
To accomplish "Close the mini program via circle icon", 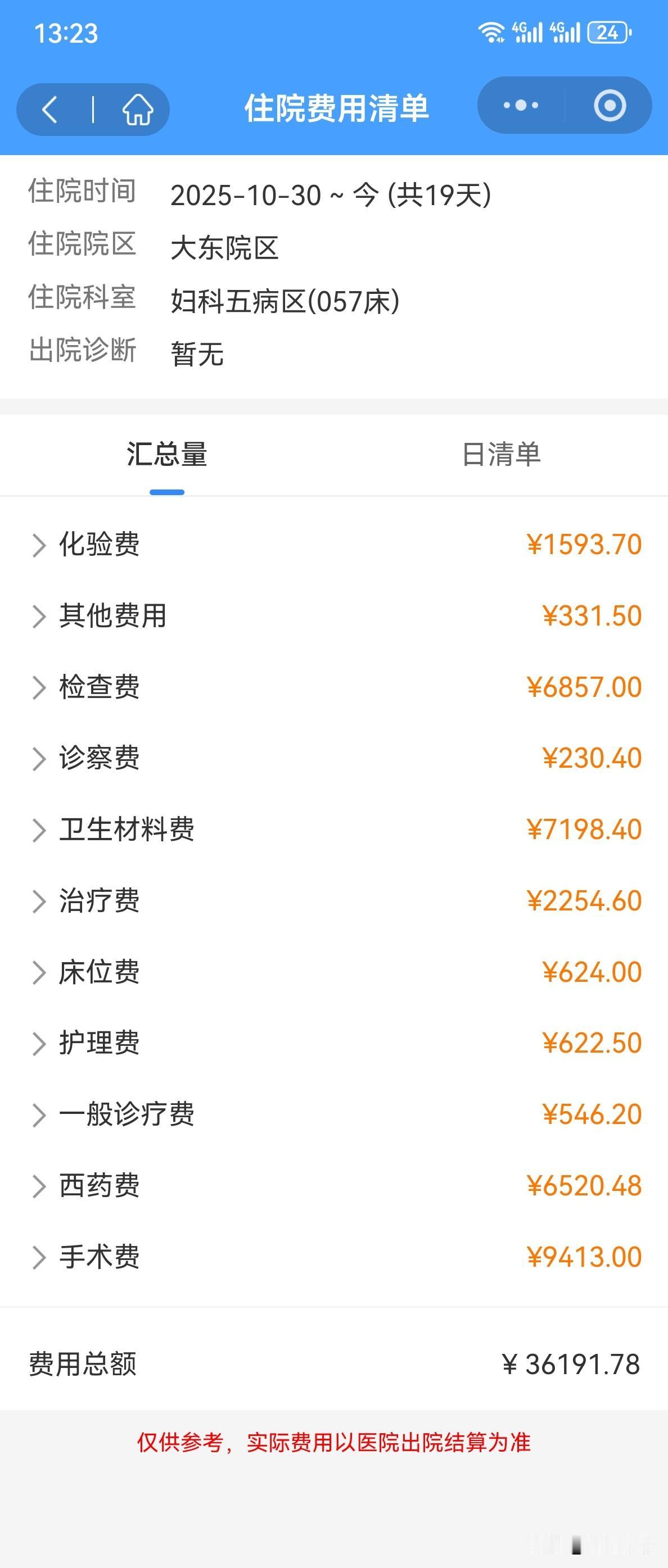I will pos(610,105).
